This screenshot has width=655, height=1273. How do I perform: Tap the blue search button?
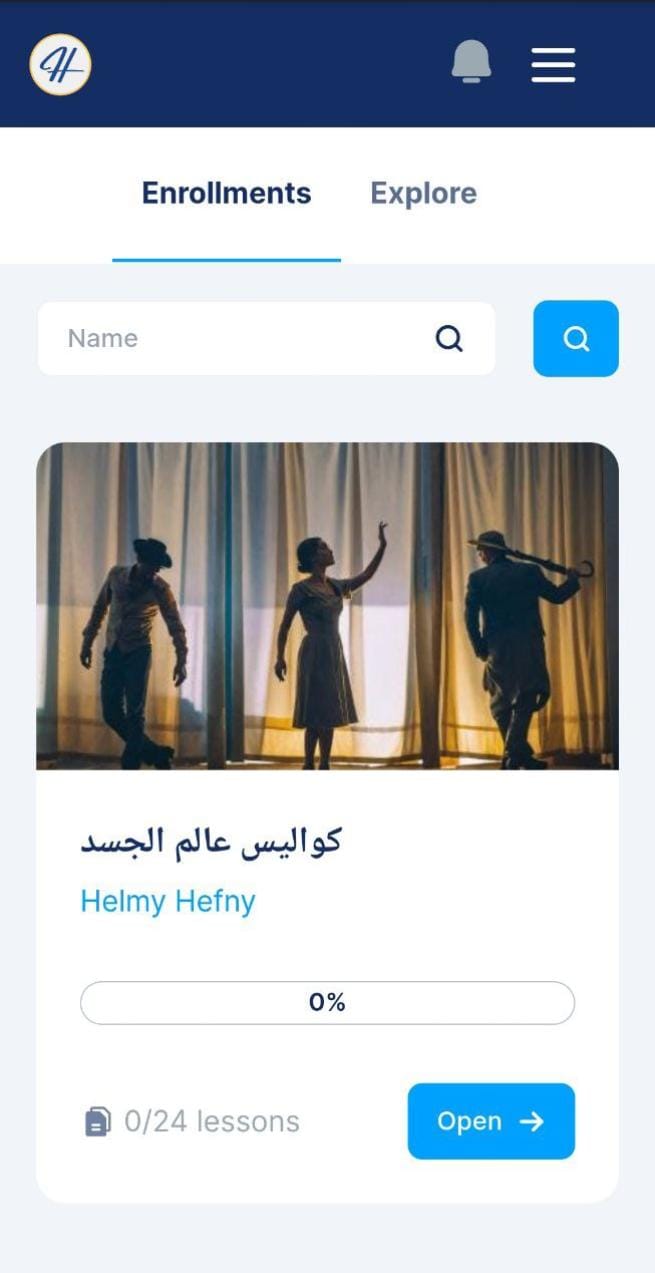(576, 339)
